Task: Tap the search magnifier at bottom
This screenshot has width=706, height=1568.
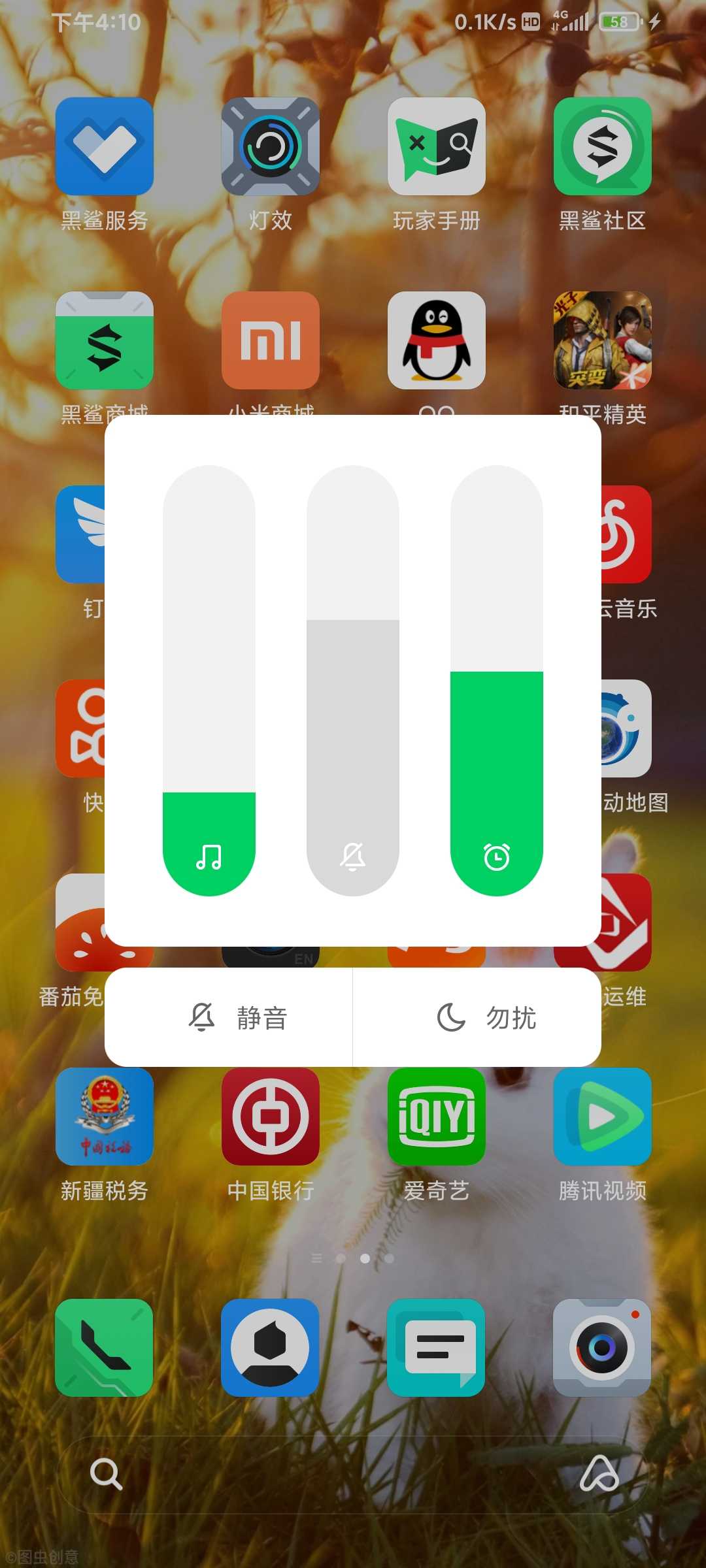Action: coord(106,1474)
